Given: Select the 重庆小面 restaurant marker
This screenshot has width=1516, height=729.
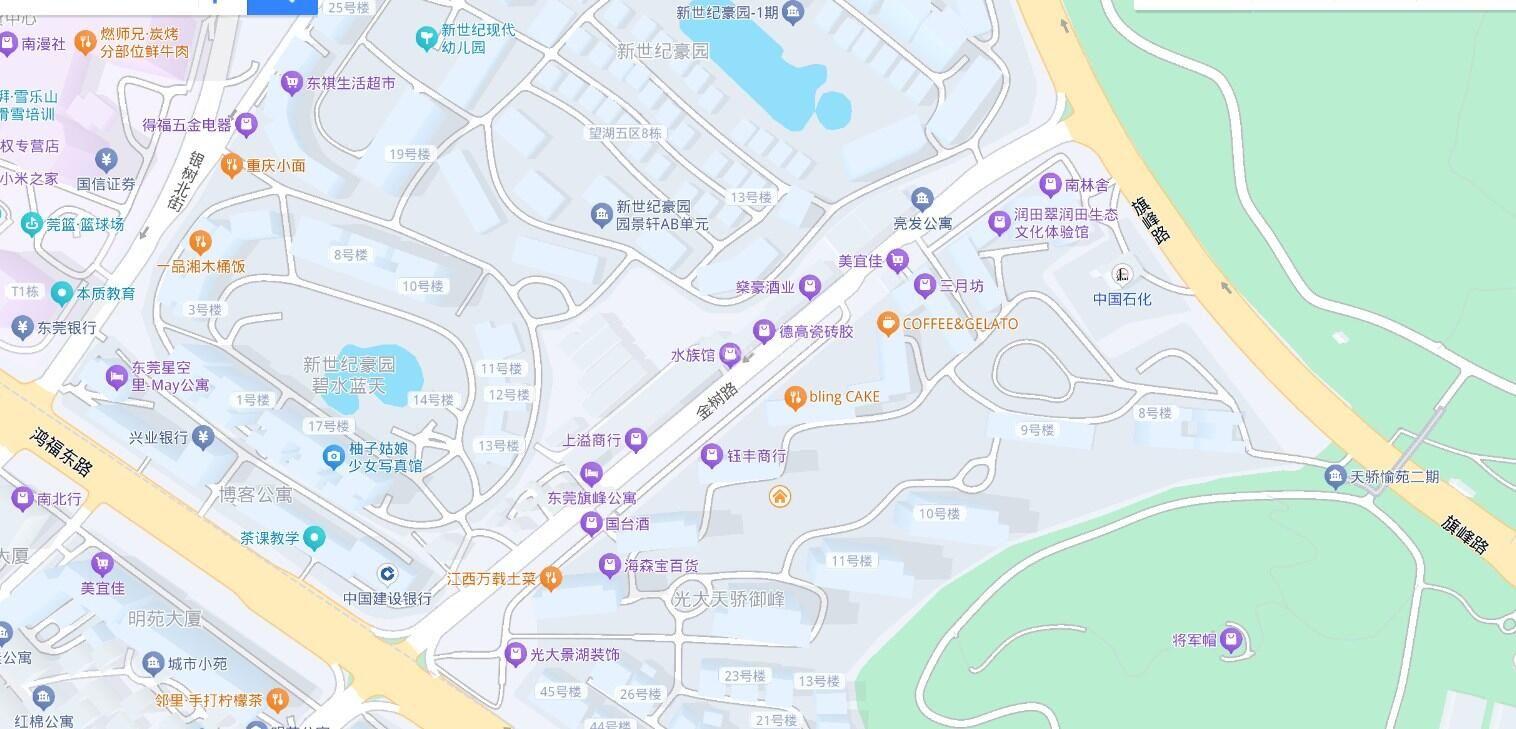Looking at the screenshot, I should (232, 165).
